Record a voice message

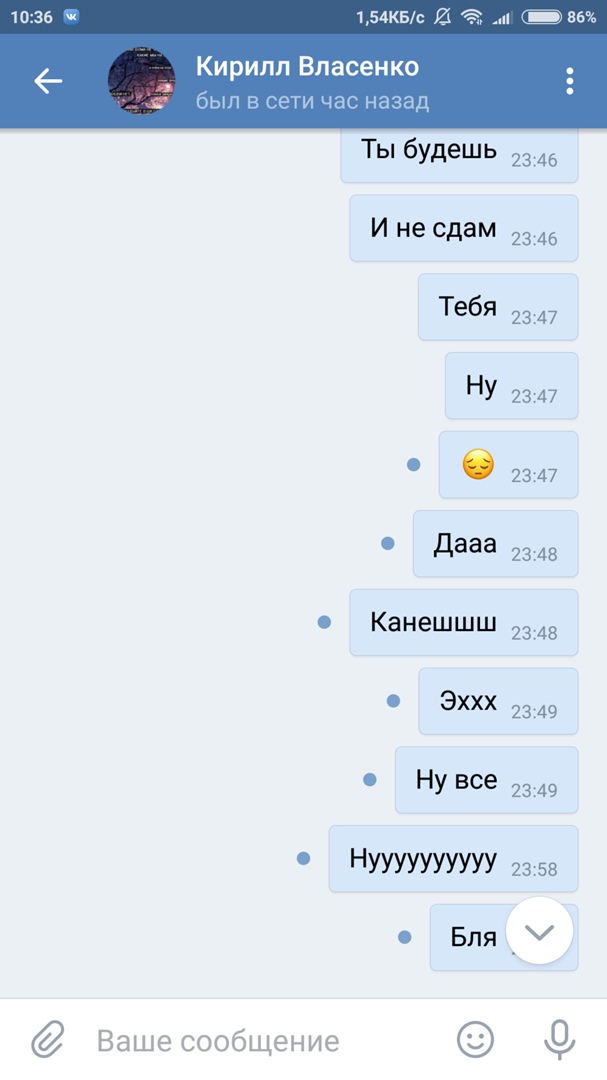click(x=559, y=1040)
